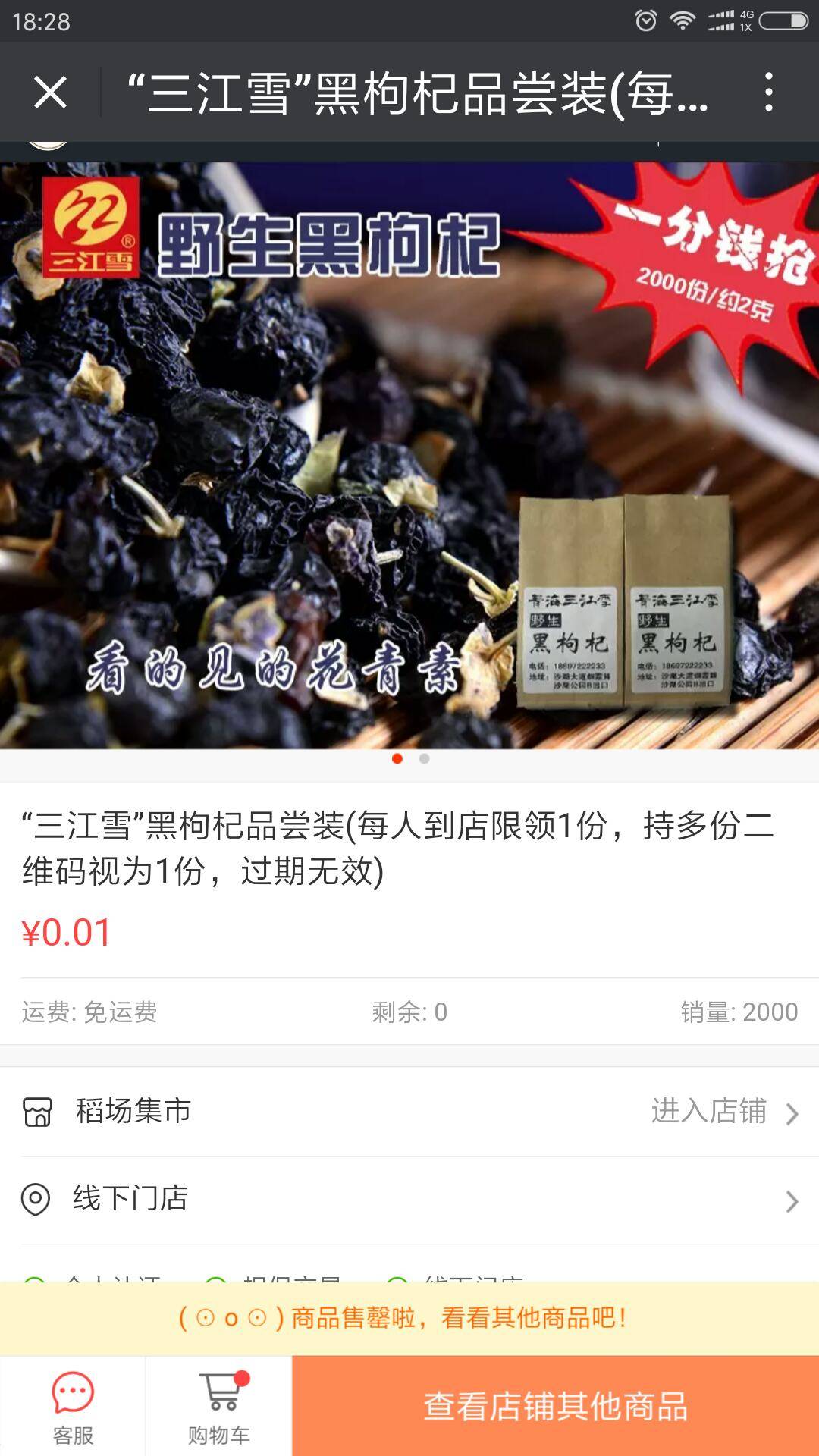Open the three-dot overflow menu
The image size is (819, 1456).
(x=768, y=93)
